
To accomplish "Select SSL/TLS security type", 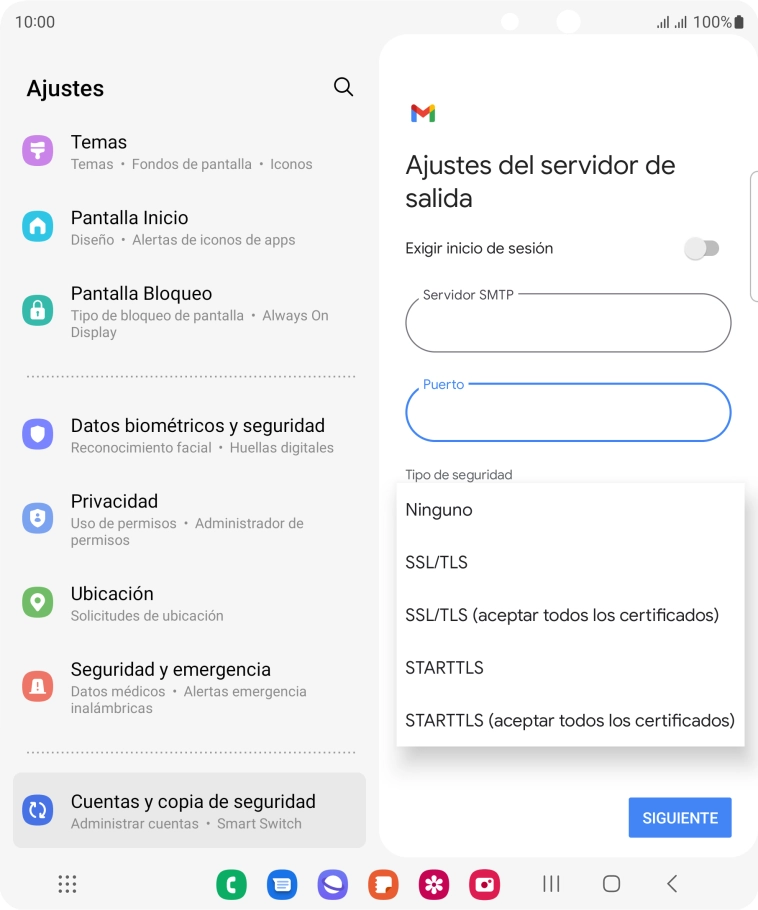I will coord(570,562).
